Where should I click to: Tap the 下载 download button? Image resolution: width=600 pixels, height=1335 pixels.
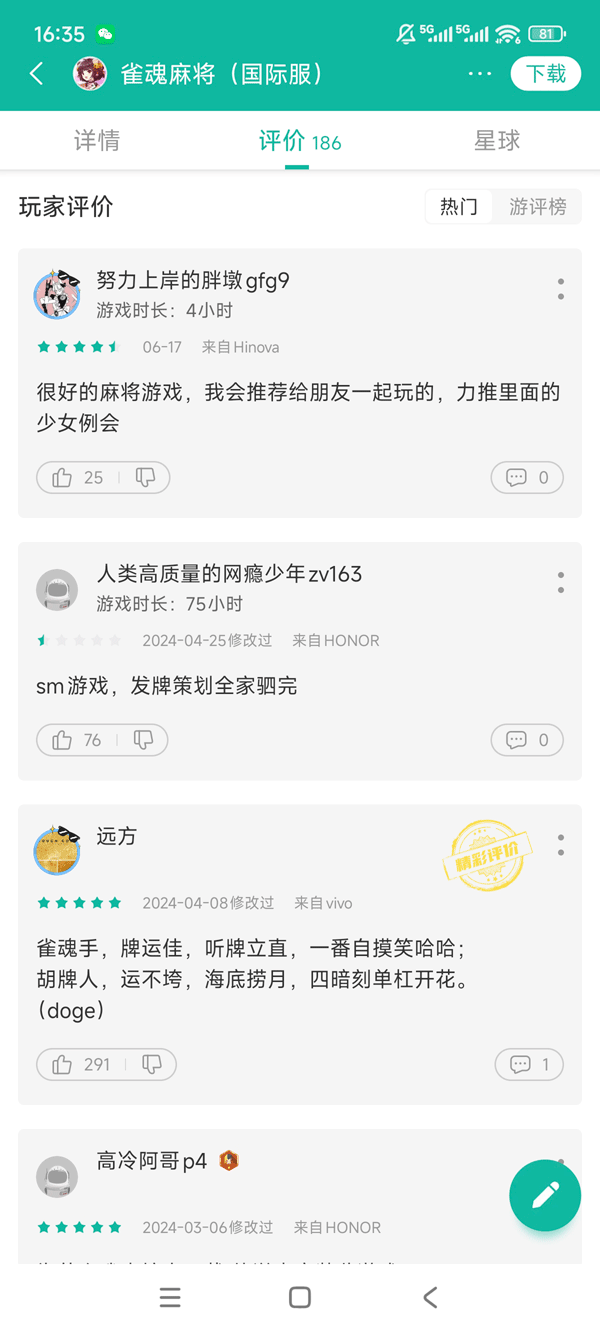(x=546, y=74)
